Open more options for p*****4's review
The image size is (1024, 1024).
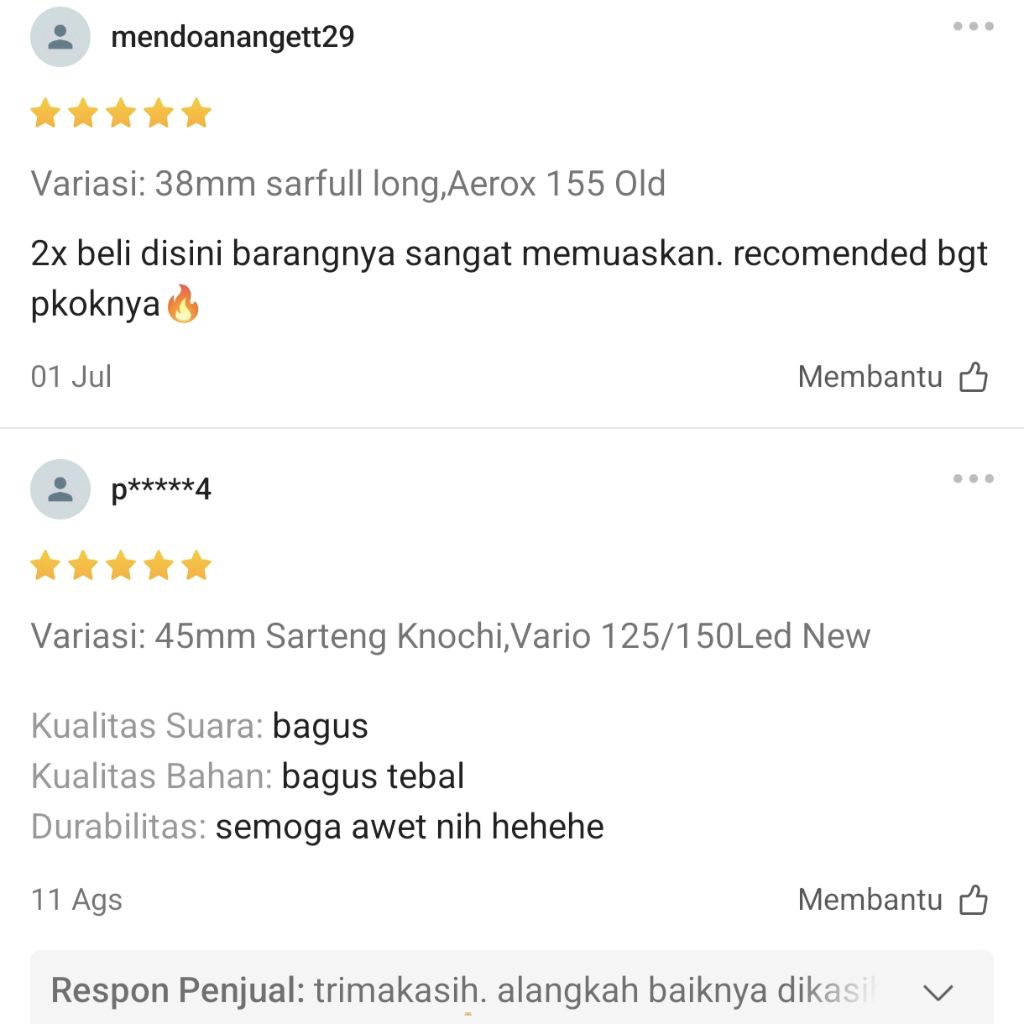[972, 479]
